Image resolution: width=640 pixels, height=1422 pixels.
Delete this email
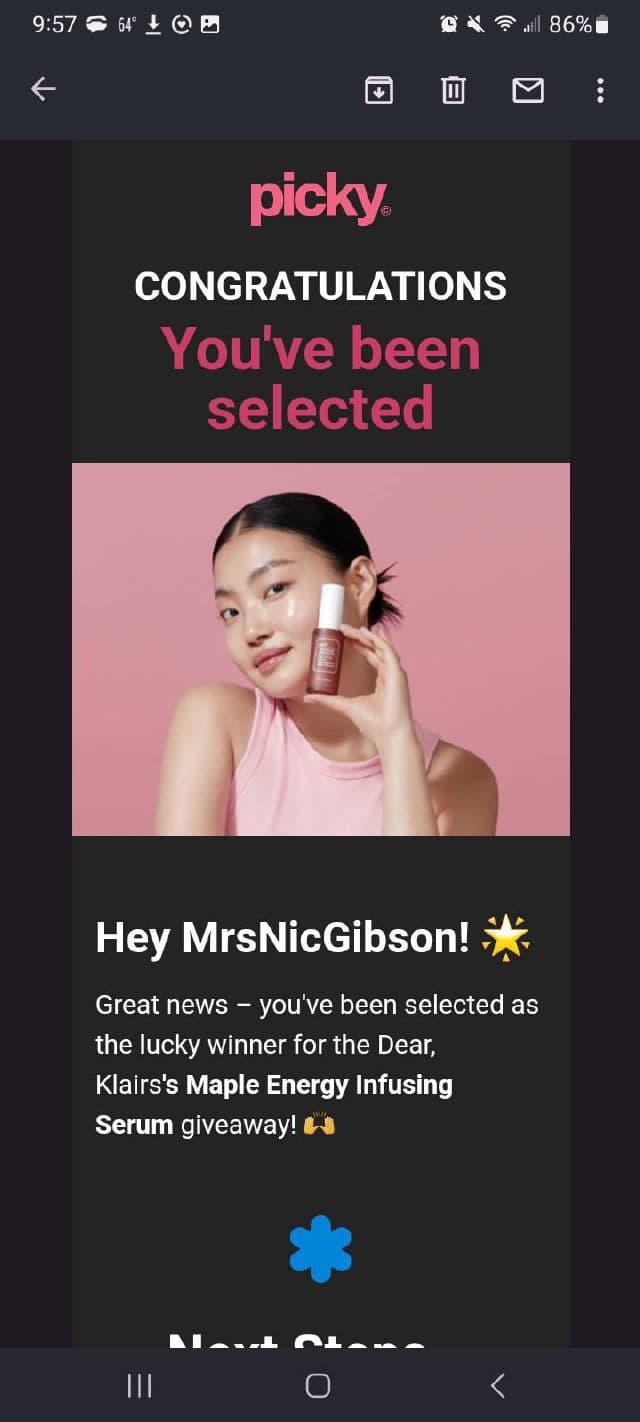[x=453, y=90]
